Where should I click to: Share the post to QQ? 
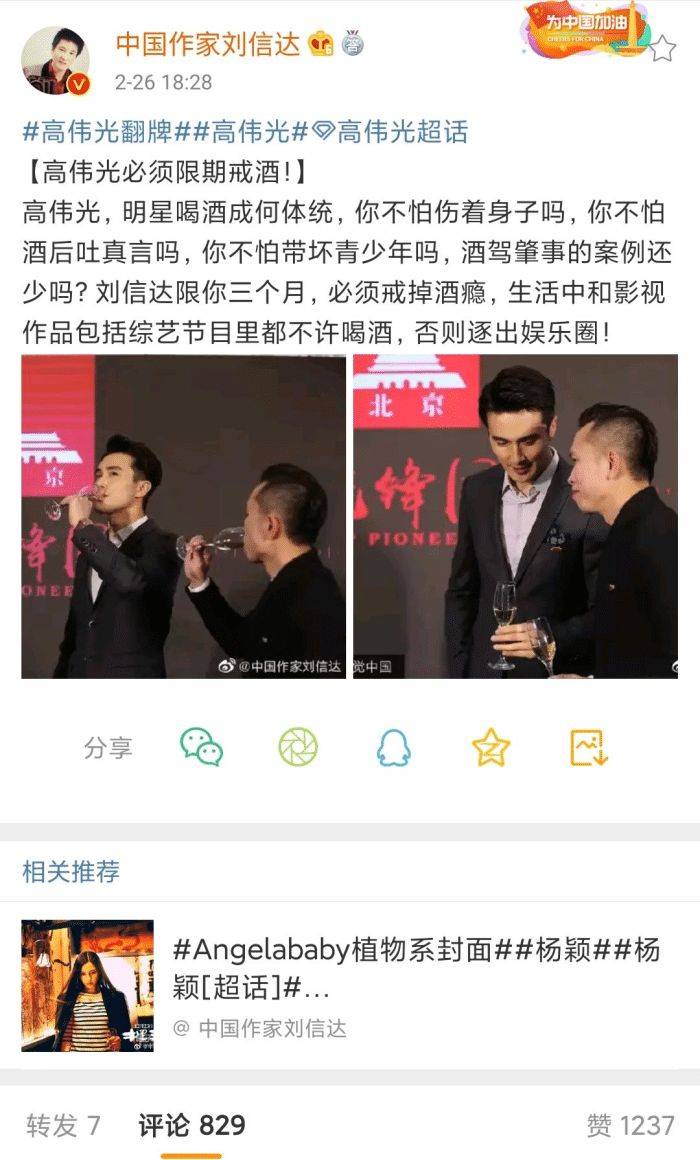pos(394,747)
